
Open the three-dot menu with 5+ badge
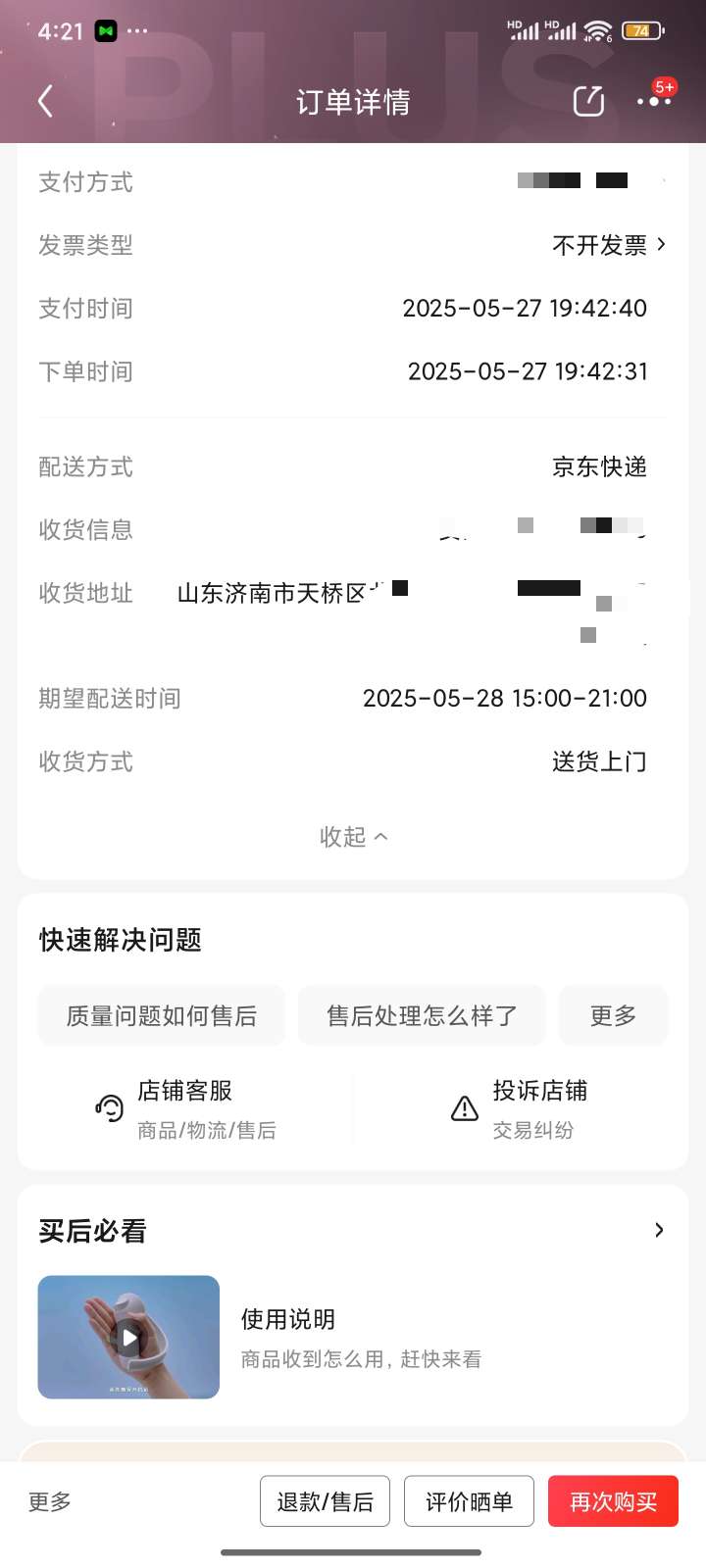click(x=653, y=101)
